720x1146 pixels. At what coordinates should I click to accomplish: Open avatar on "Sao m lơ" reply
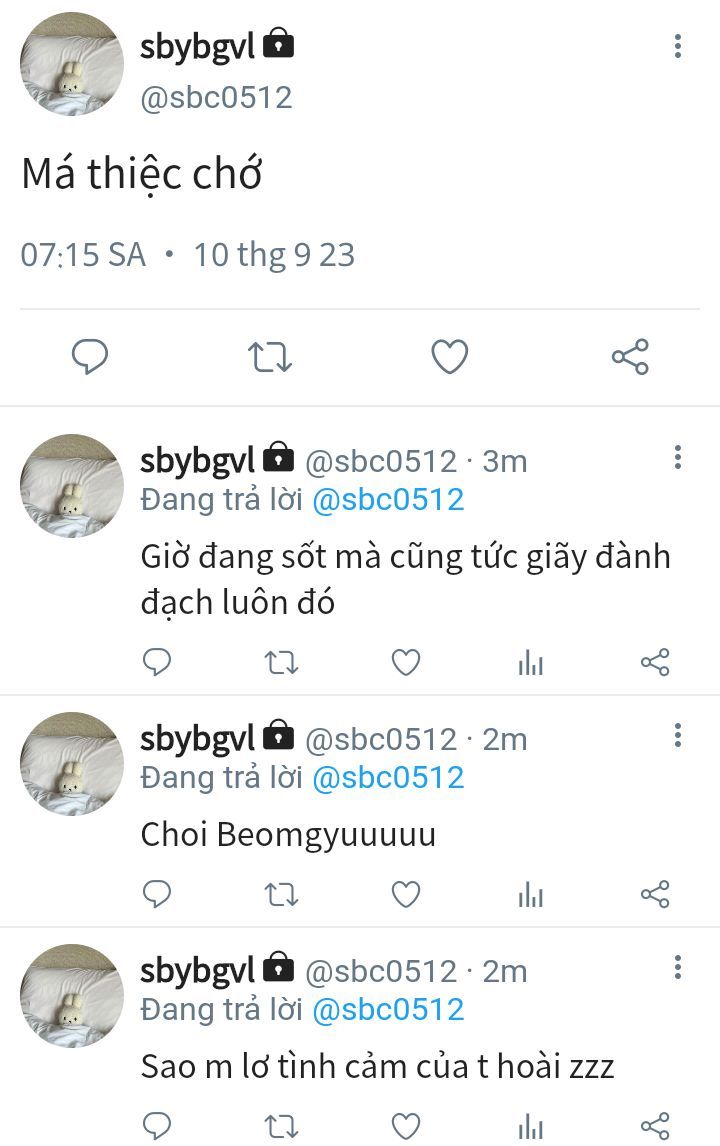pos(71,996)
